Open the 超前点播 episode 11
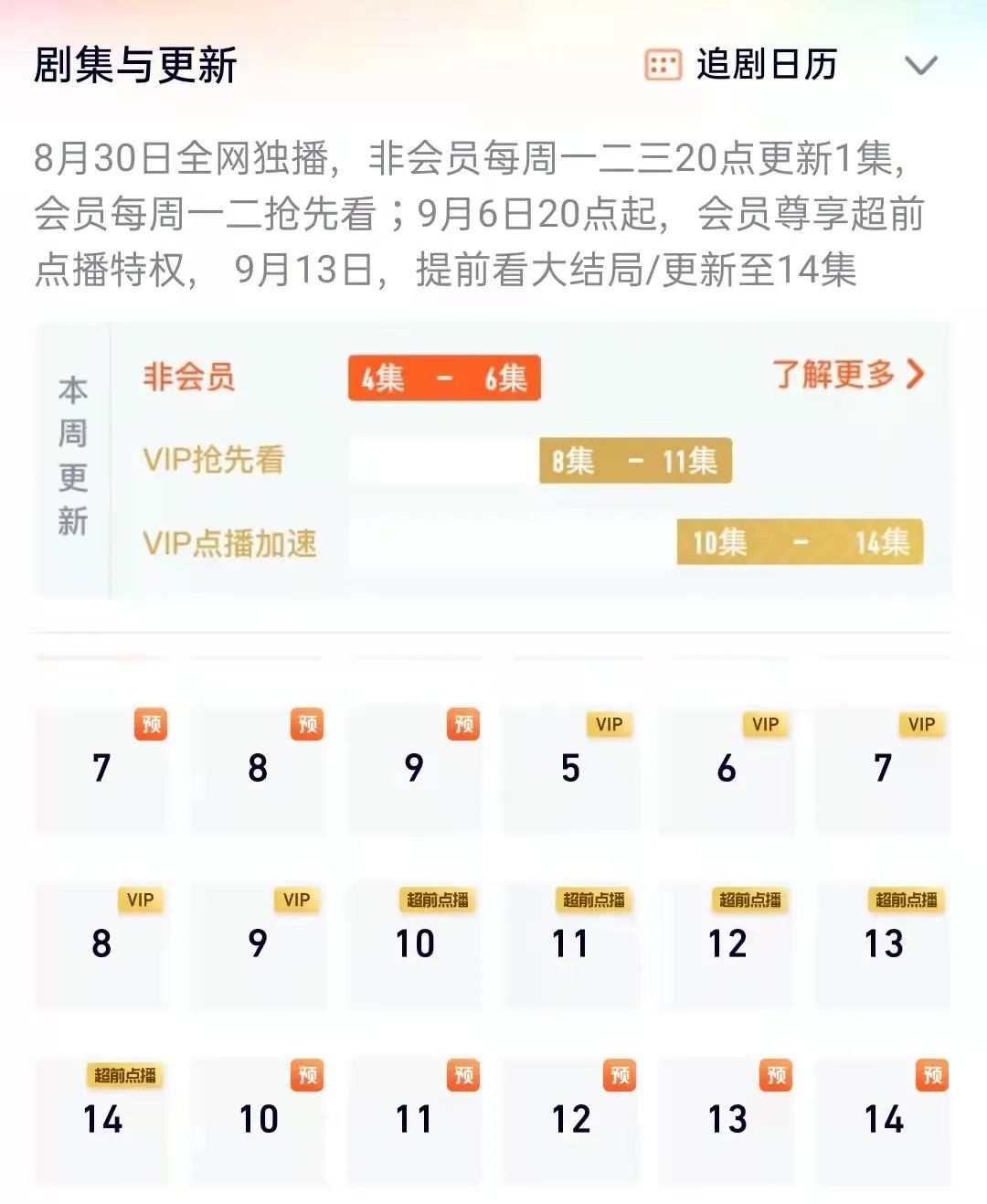The width and height of the screenshot is (987, 1204). click(x=570, y=943)
